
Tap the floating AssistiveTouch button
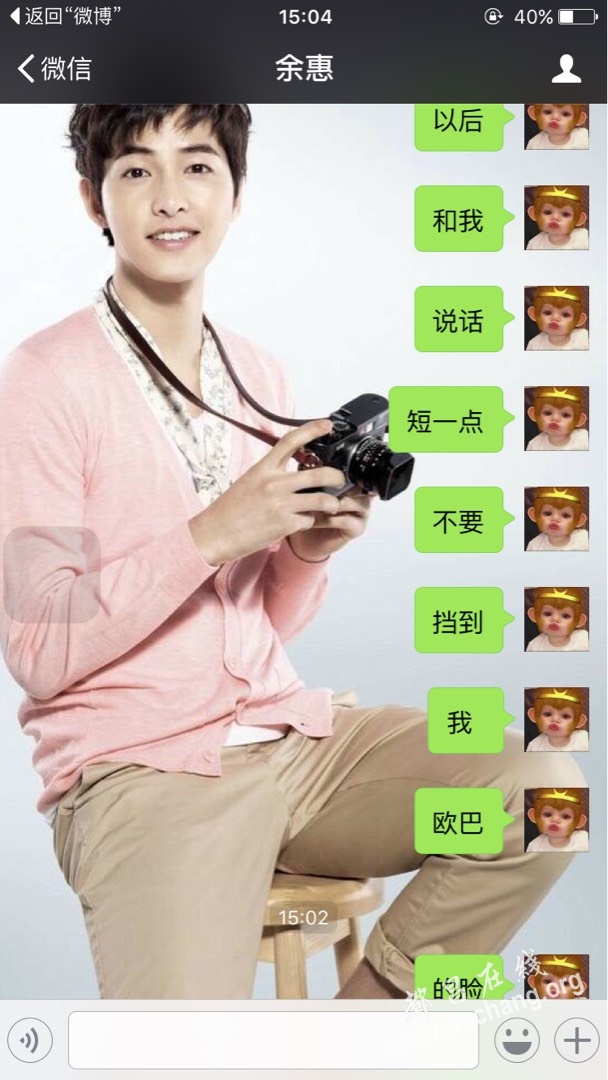point(52,575)
